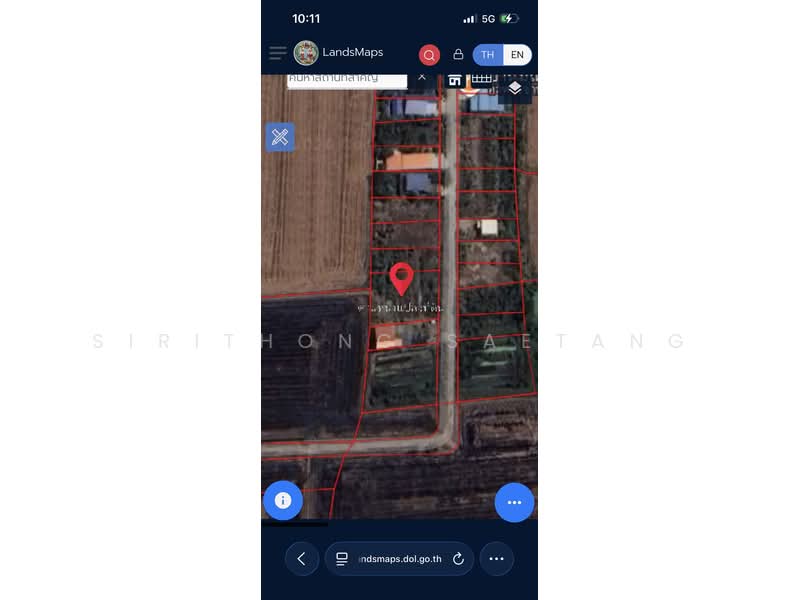
Task: Open the blue info button
Action: point(283,500)
